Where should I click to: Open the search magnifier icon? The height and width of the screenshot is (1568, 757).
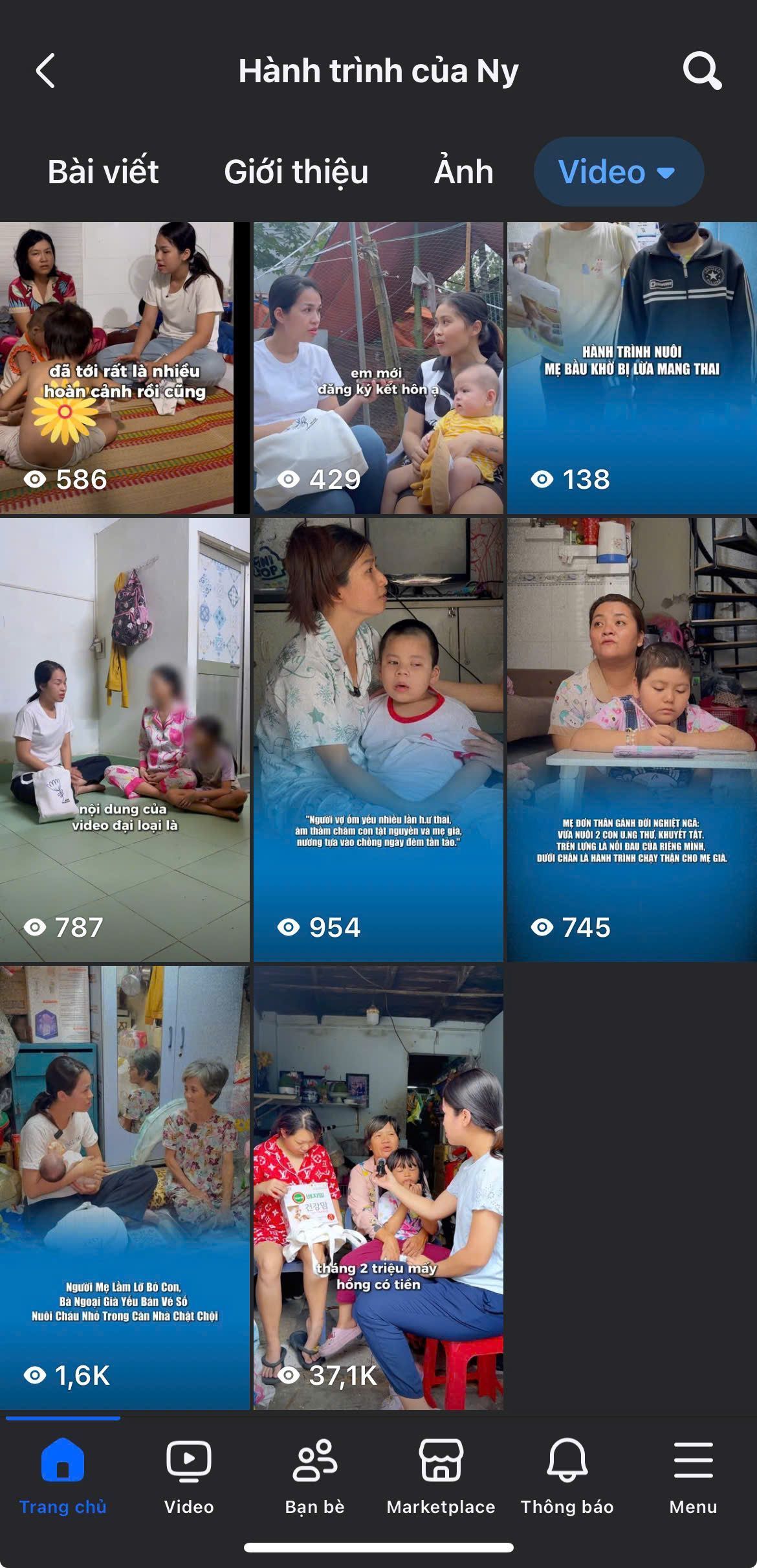[x=701, y=71]
